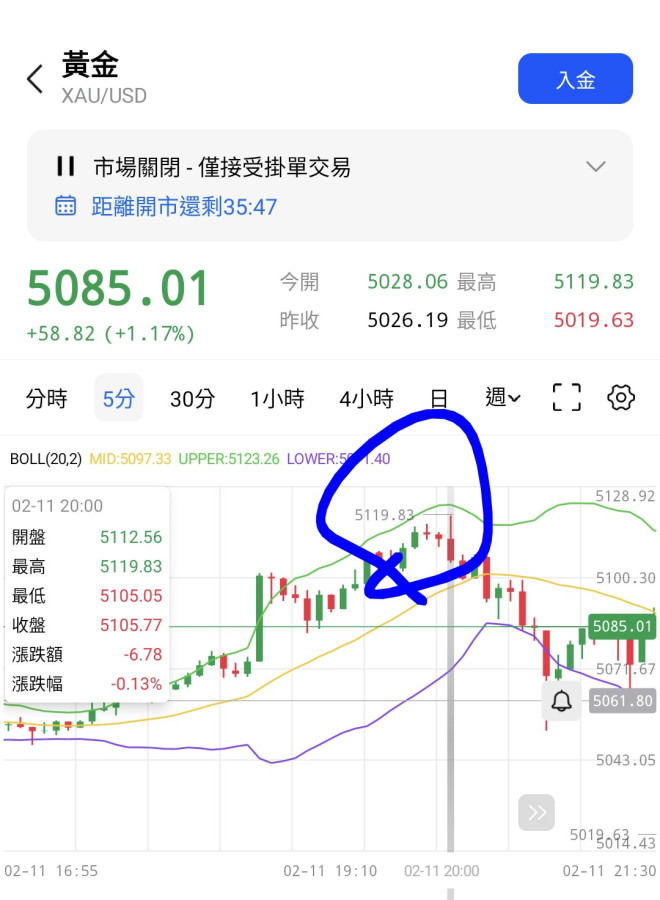
Task: Switch to the 分時 chart tab
Action: coord(46,398)
